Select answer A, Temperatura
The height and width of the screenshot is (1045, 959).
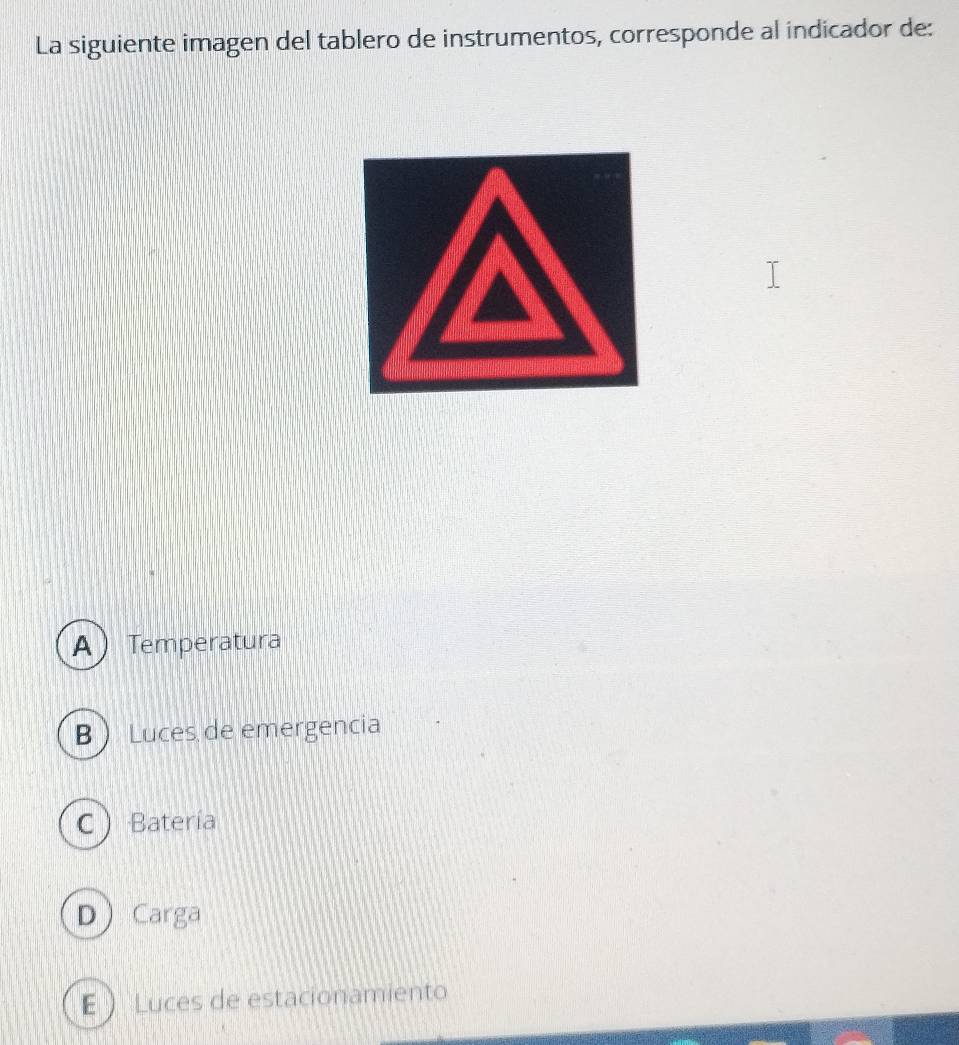tap(79, 643)
